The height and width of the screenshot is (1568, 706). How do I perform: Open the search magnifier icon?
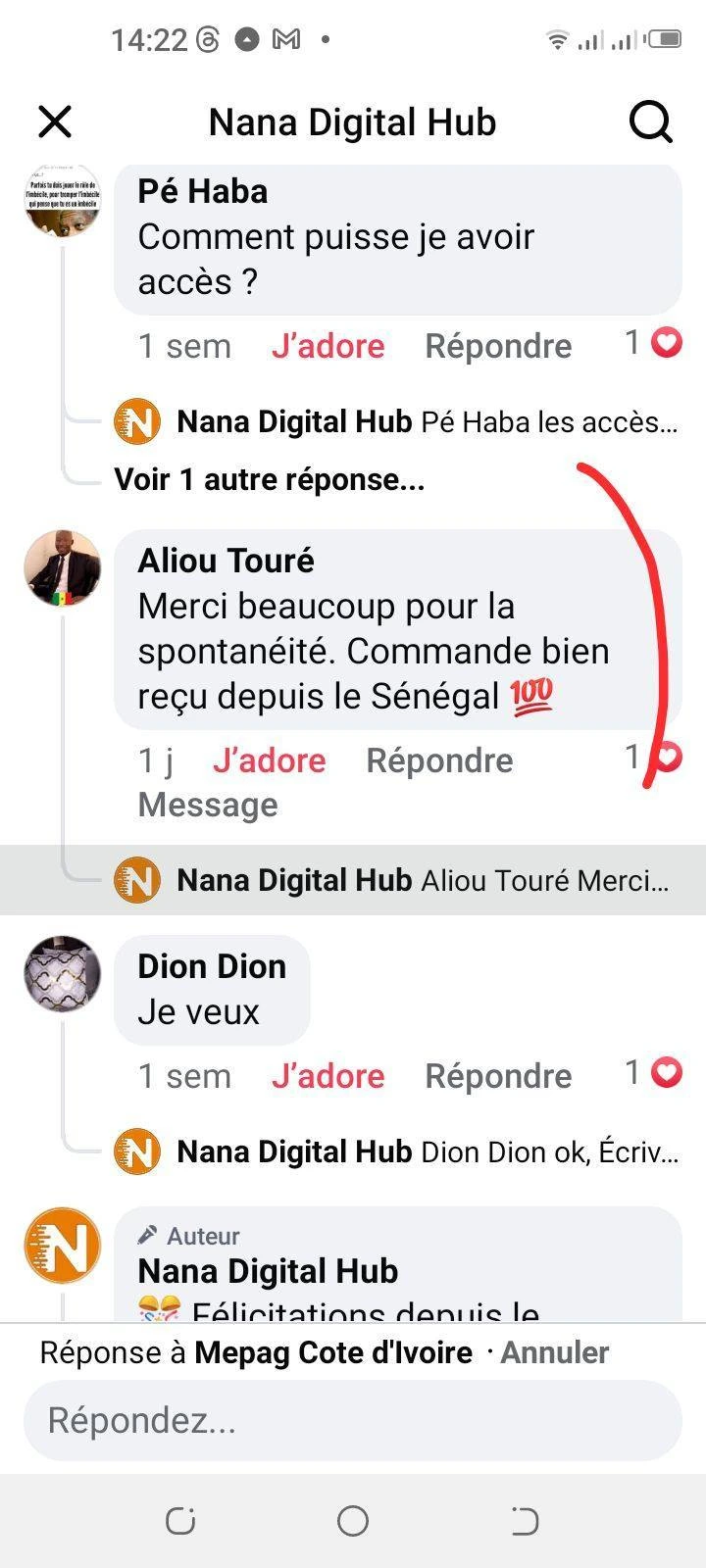[x=650, y=122]
